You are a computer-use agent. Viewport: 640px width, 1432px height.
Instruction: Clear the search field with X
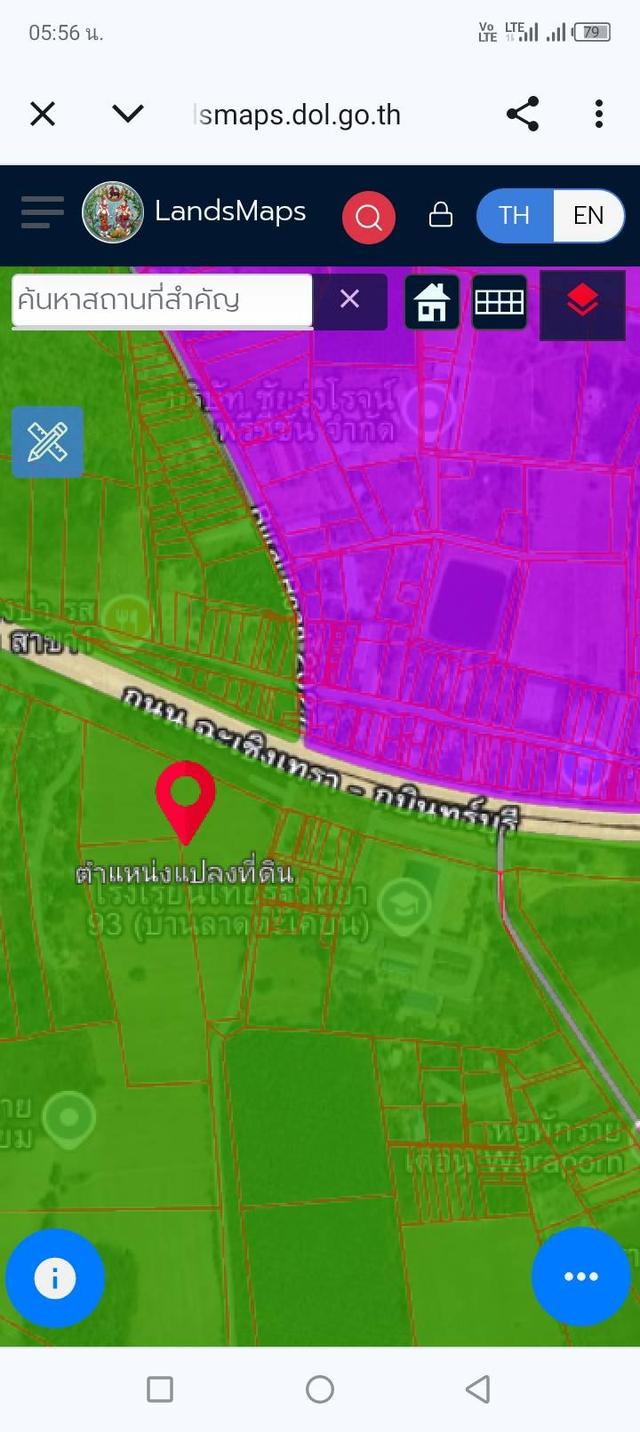(349, 299)
